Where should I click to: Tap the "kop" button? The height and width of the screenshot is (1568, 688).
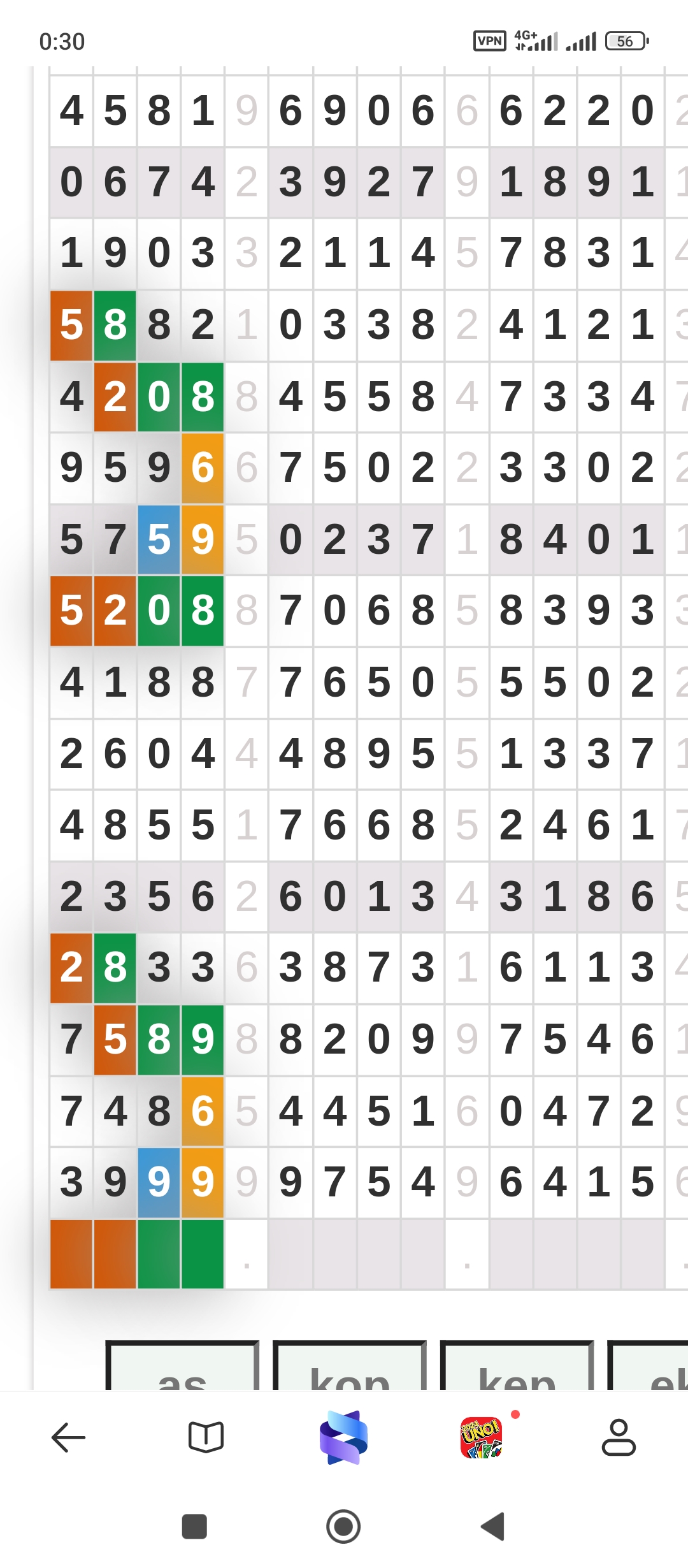[350, 1367]
